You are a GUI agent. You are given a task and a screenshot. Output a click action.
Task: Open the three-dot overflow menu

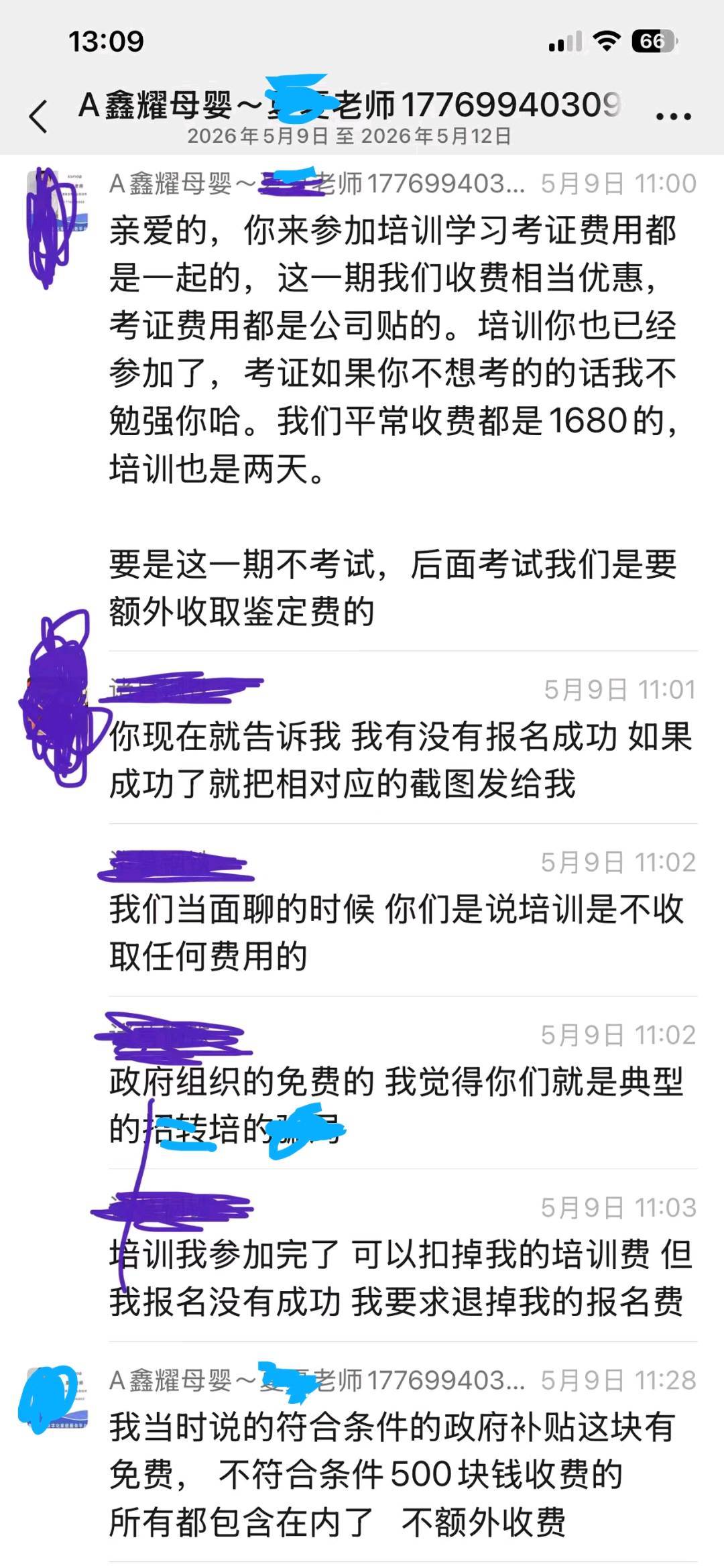[673, 117]
